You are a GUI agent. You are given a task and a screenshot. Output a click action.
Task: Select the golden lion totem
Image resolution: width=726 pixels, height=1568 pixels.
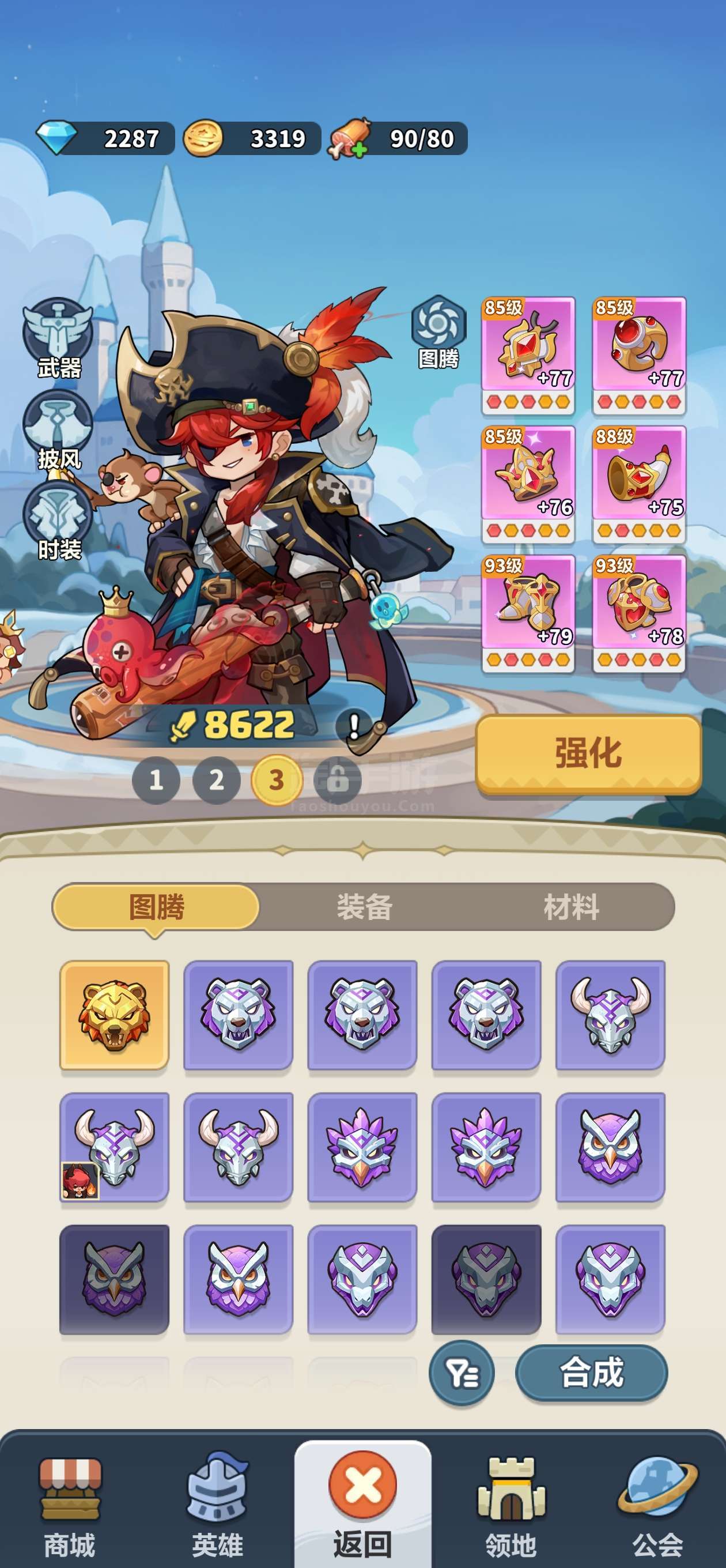pos(115,1015)
